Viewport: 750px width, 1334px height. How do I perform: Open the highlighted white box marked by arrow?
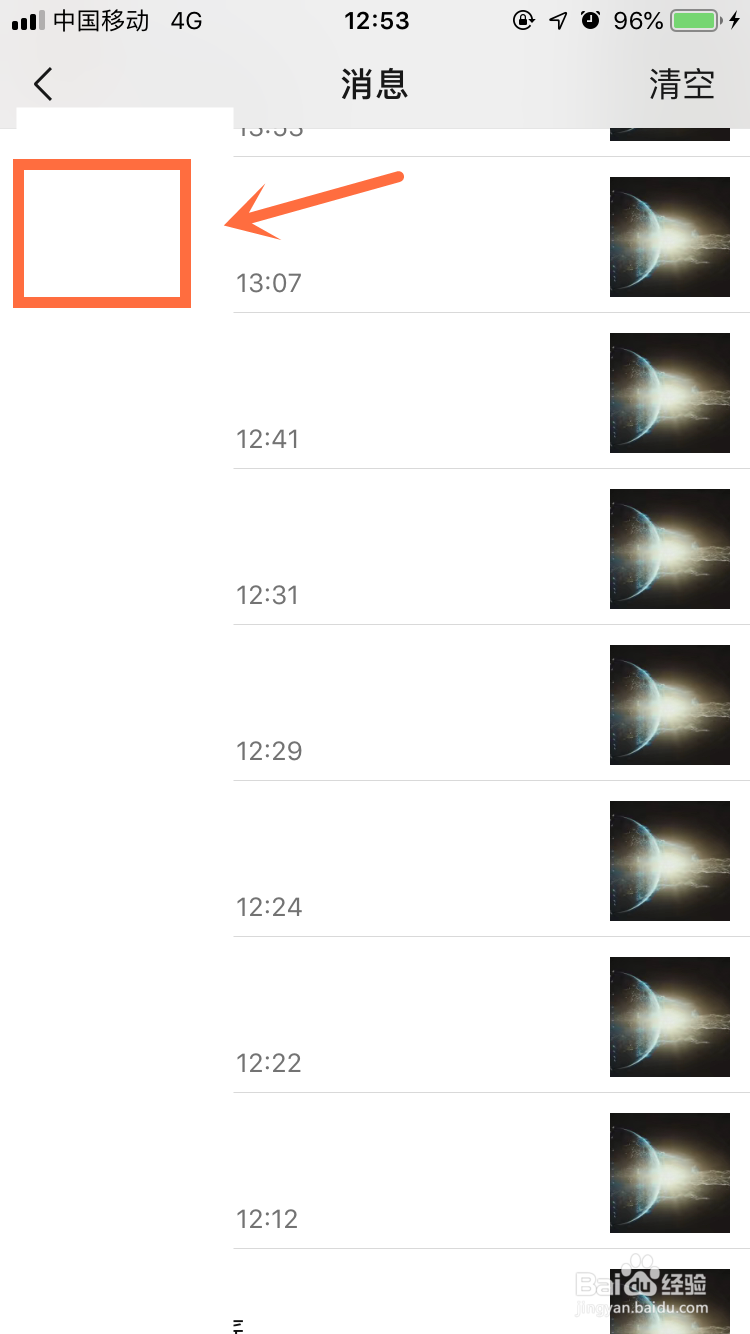pos(101,233)
